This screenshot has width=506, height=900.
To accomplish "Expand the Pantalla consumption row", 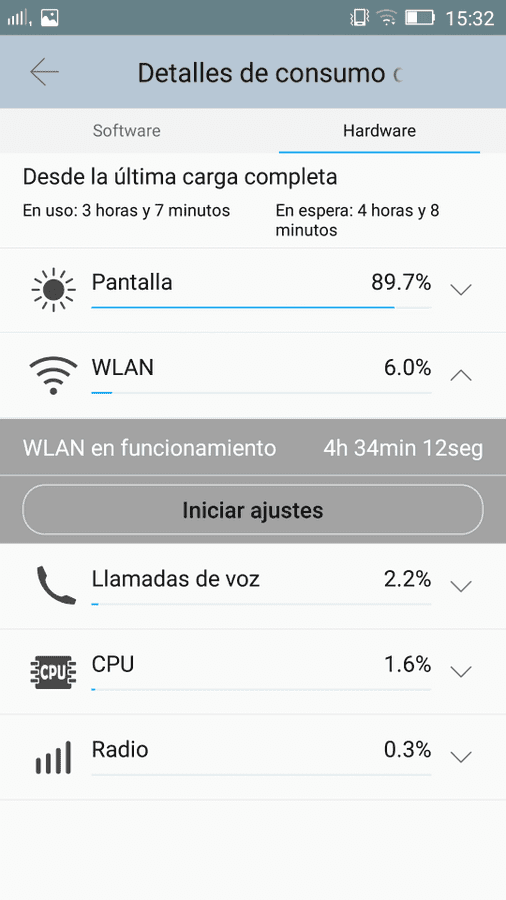I will pos(253,290).
